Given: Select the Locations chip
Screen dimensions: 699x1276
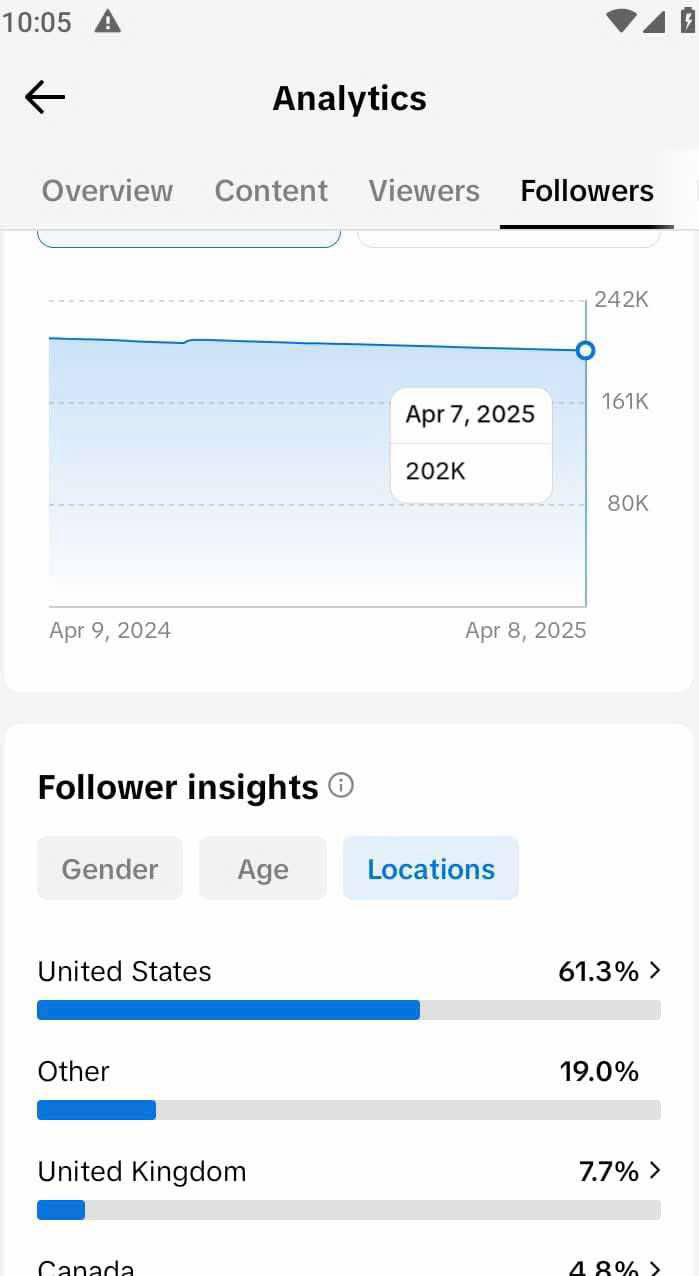Looking at the screenshot, I should pyautogui.click(x=431, y=868).
